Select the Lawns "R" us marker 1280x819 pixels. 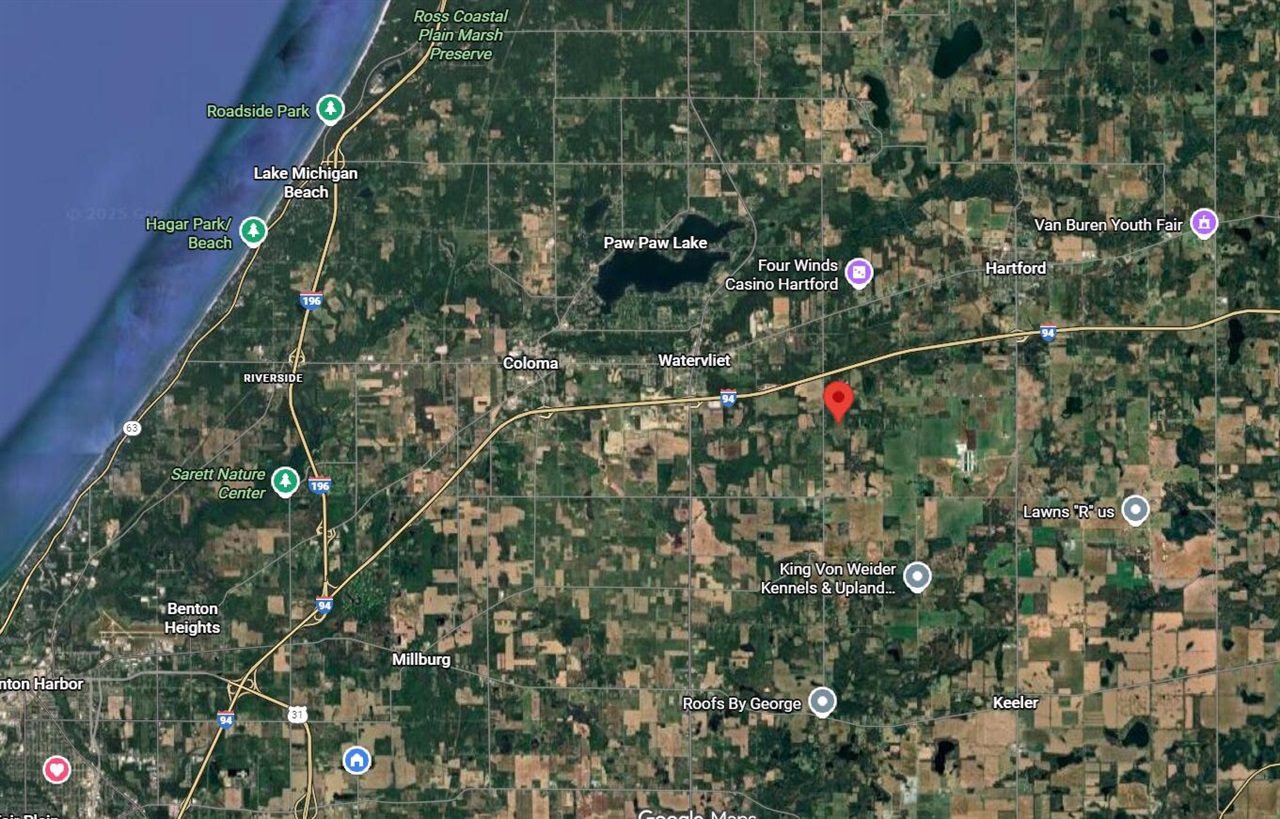(1134, 510)
